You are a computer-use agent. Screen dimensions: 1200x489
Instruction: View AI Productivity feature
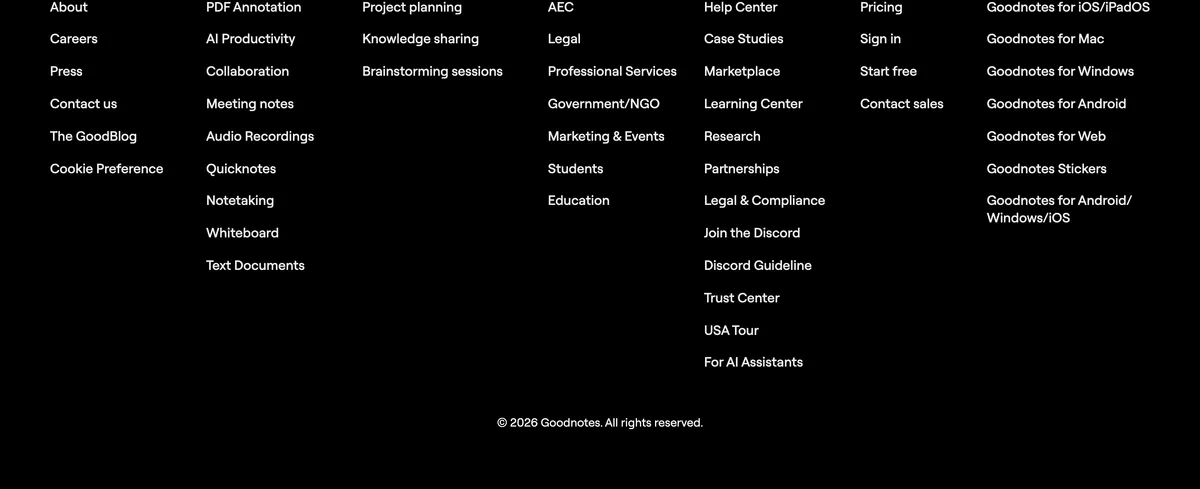click(x=250, y=39)
